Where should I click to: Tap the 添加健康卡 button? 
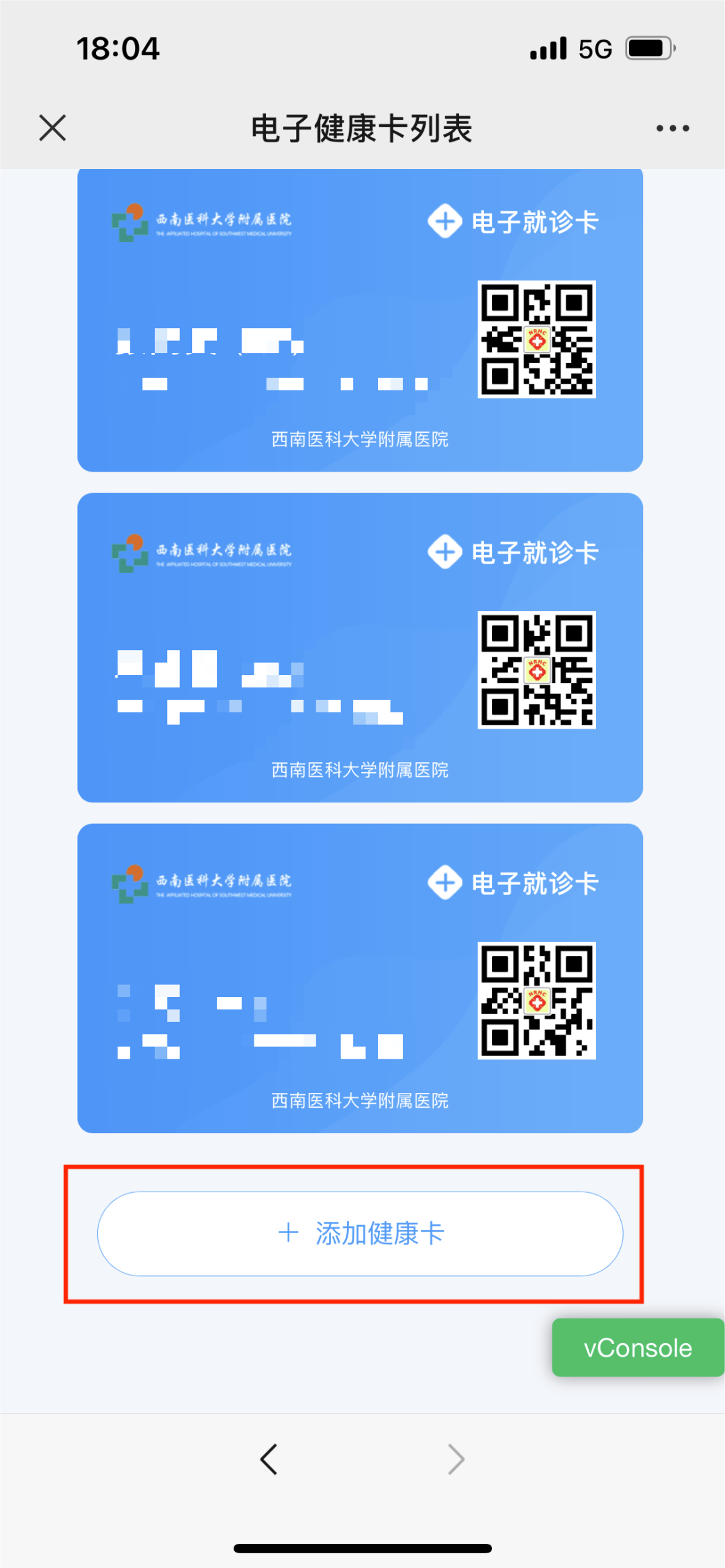pos(360,1233)
